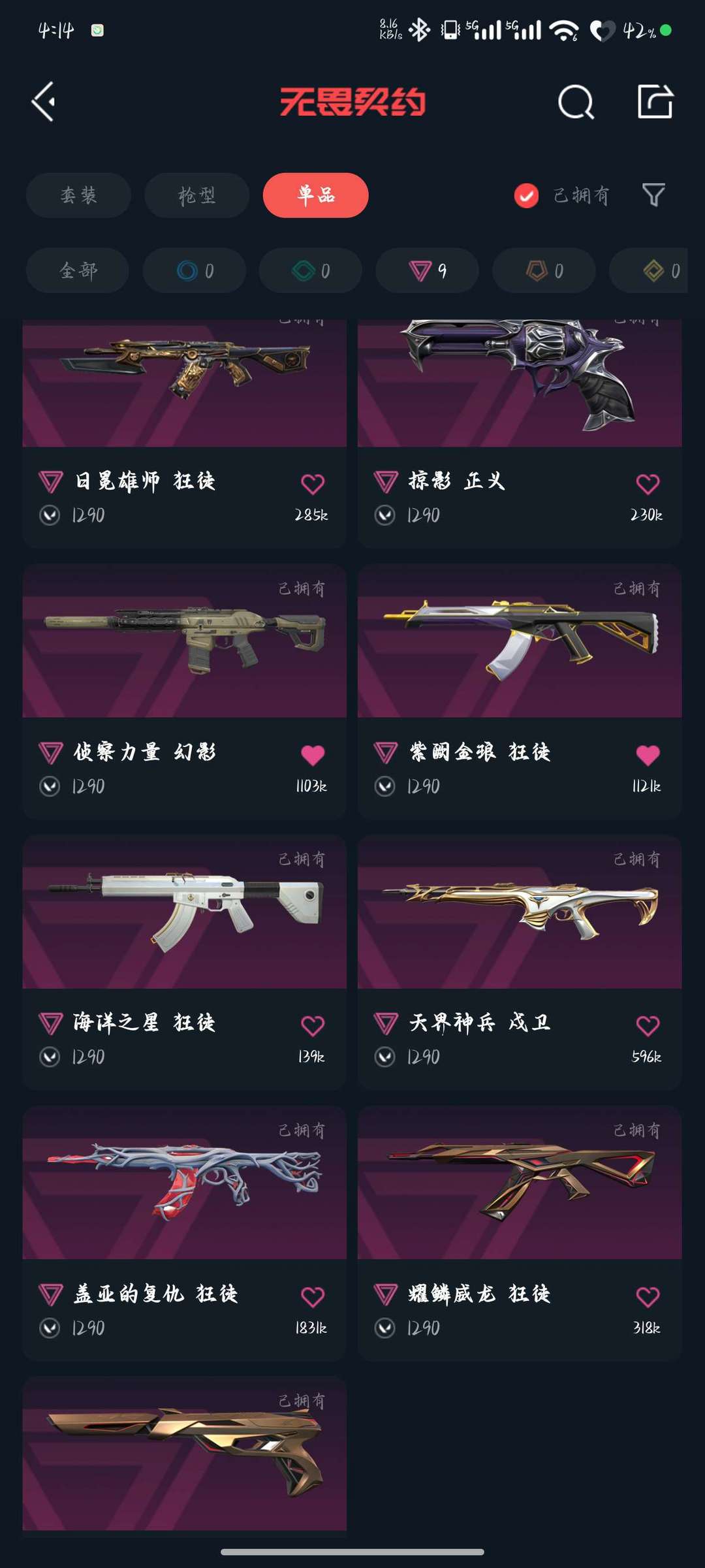Switch to the 枪型 tab
705x1568 pixels.
click(x=196, y=195)
